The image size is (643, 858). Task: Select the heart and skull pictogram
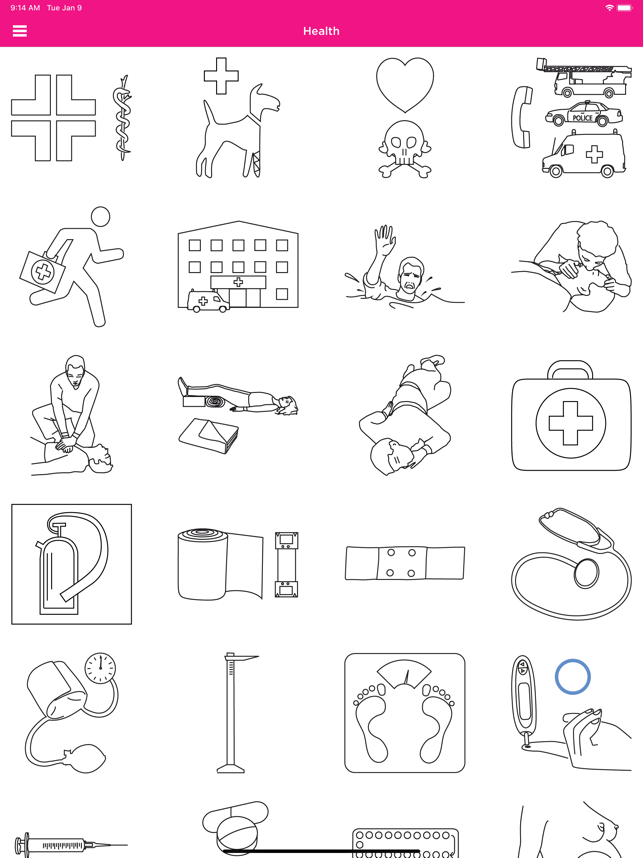pos(405,118)
